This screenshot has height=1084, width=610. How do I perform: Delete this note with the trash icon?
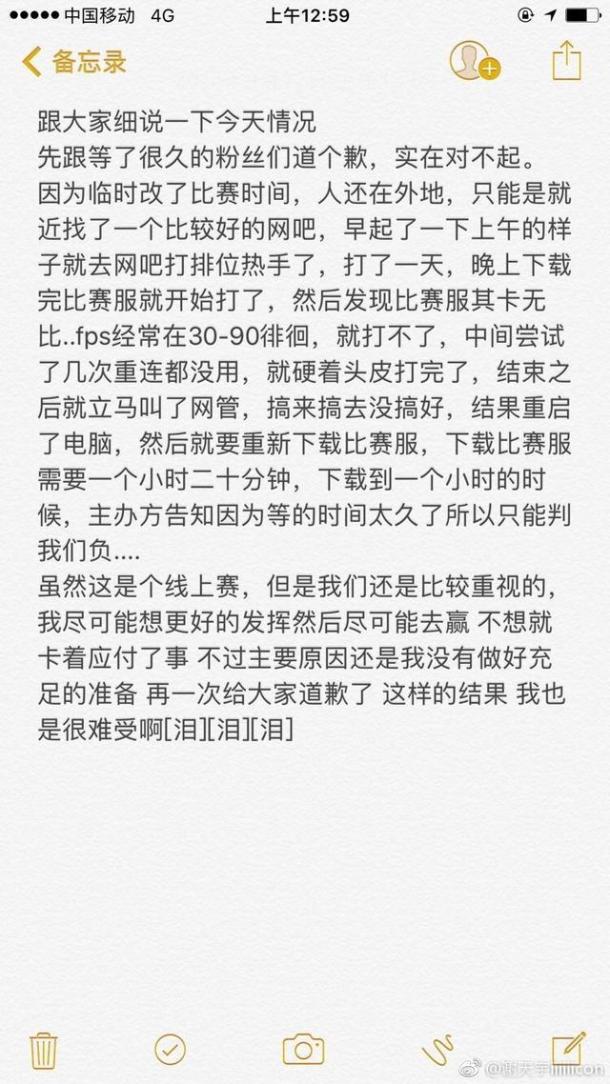click(44, 1050)
